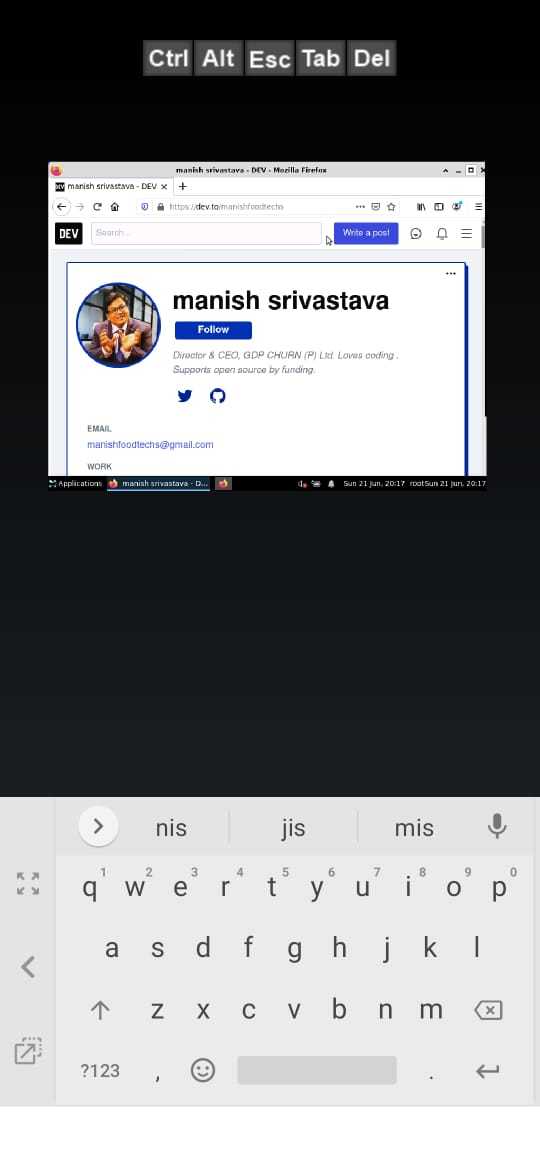This screenshot has height=1170, width=540.
Task: Choose the keyboard suggestion "mis"
Action: tap(414, 828)
